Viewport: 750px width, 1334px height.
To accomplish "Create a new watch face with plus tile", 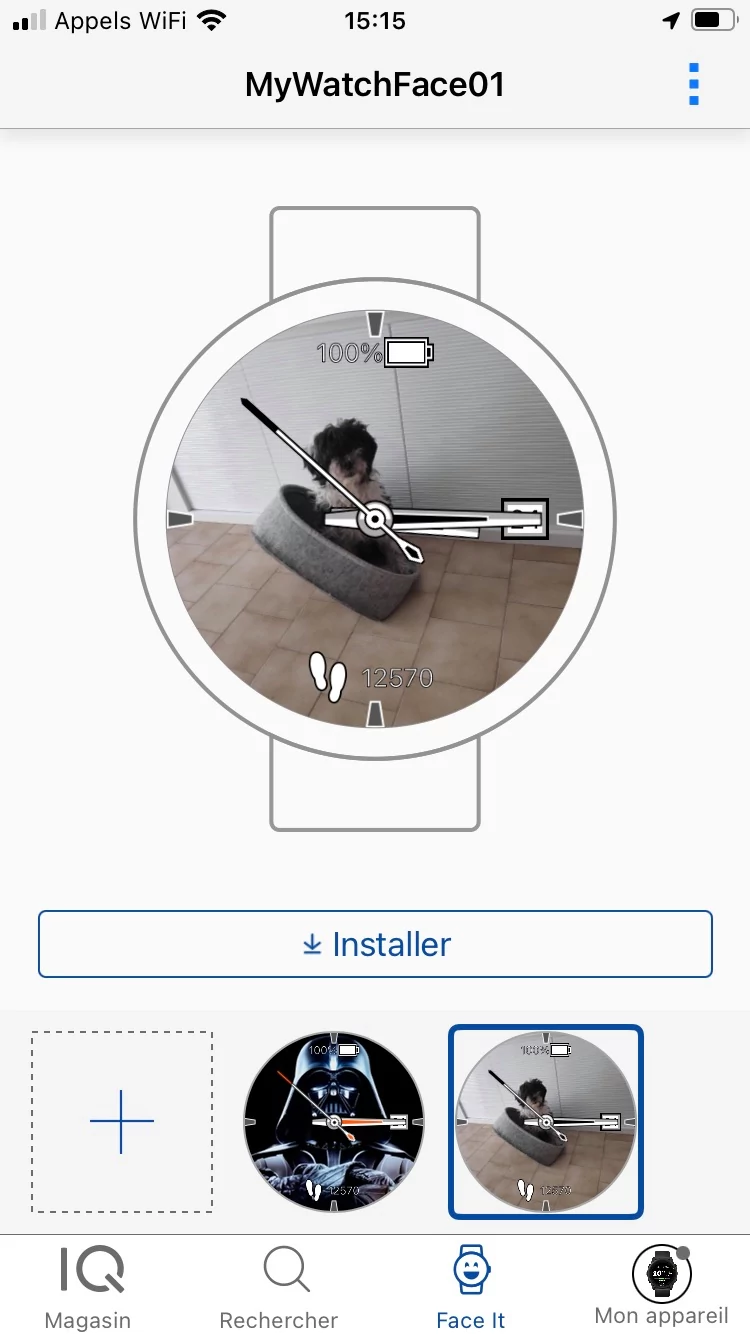I will click(x=122, y=1122).
